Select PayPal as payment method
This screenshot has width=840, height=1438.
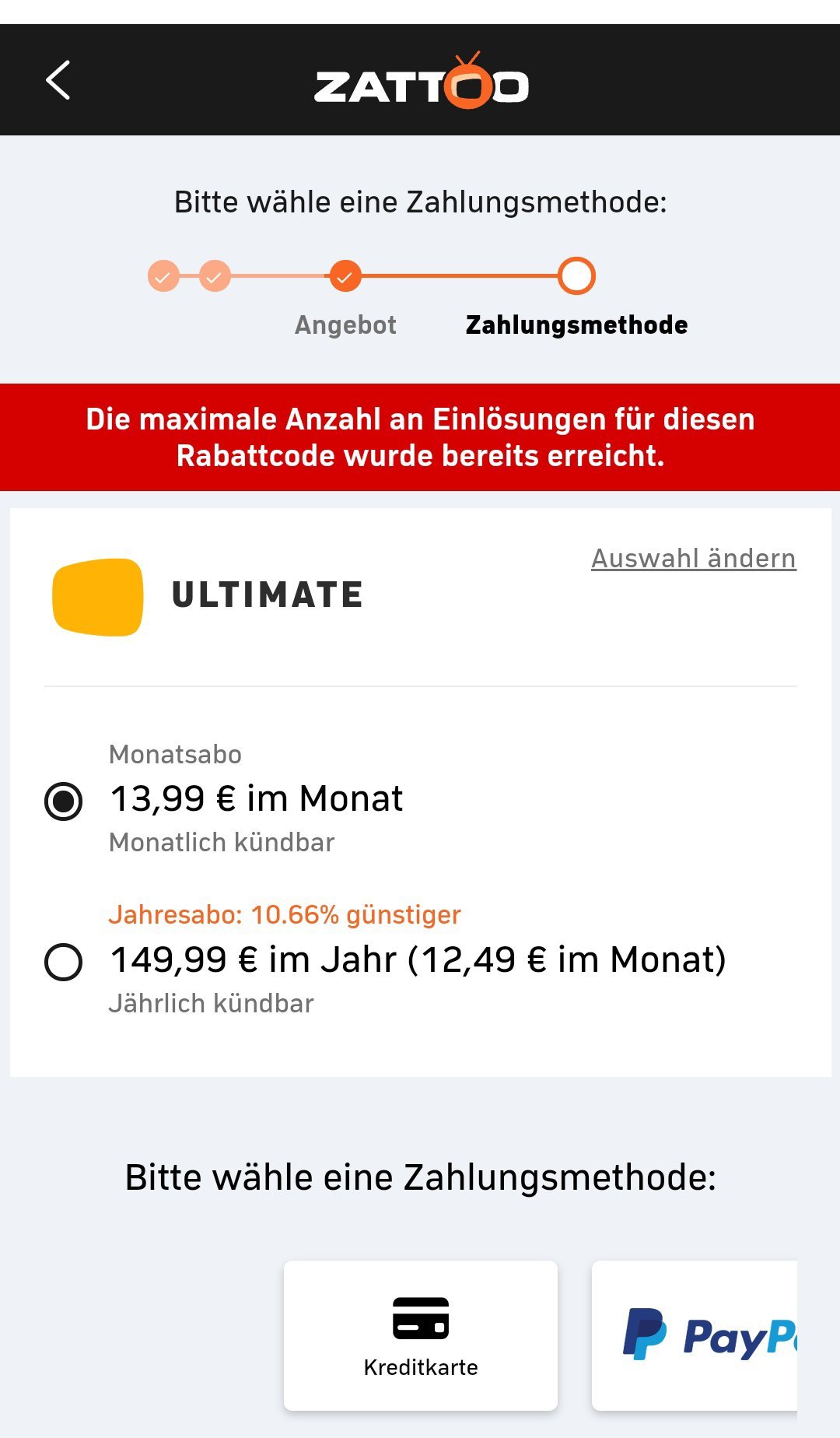[695, 1335]
